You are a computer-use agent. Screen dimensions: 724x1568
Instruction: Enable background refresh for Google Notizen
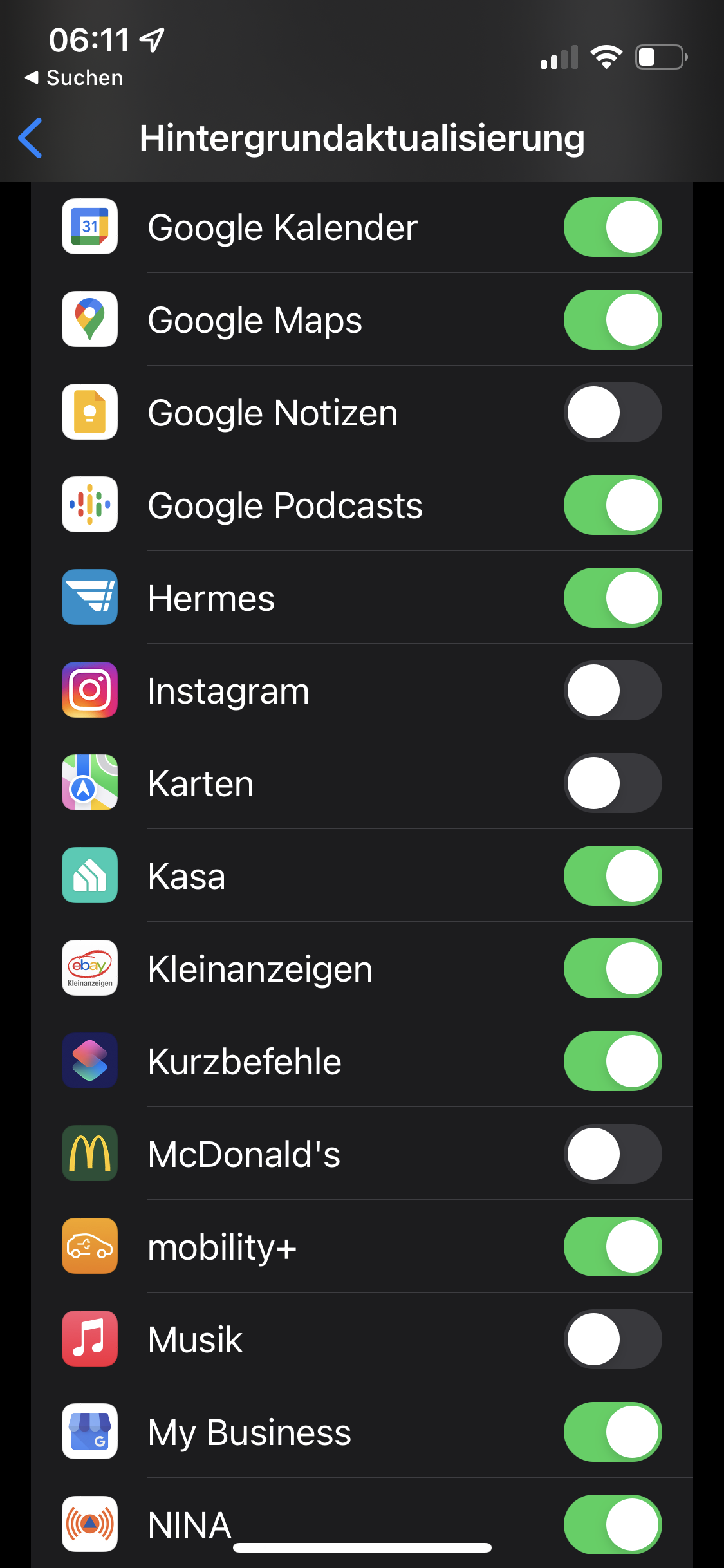click(612, 413)
